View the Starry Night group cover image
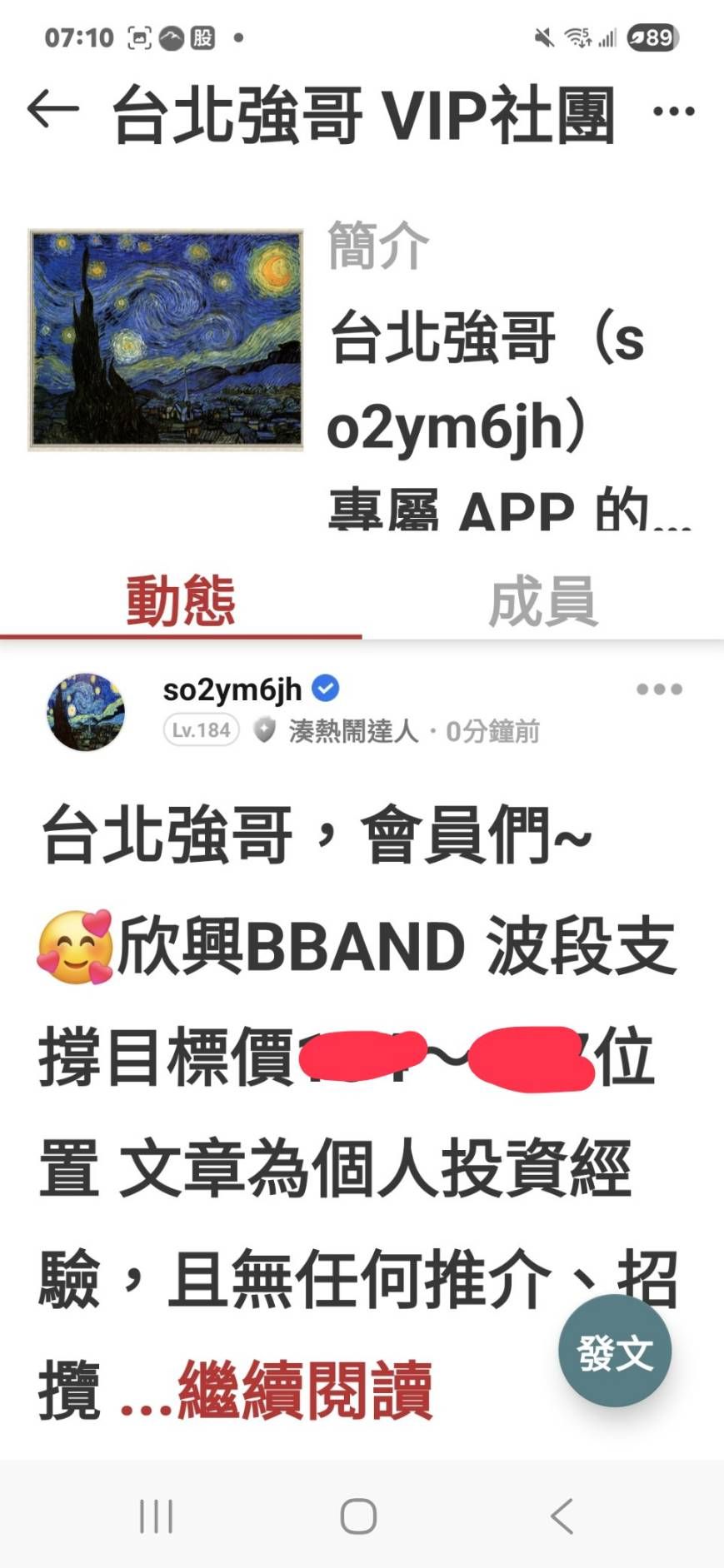Image resolution: width=724 pixels, height=1568 pixels. (x=166, y=340)
